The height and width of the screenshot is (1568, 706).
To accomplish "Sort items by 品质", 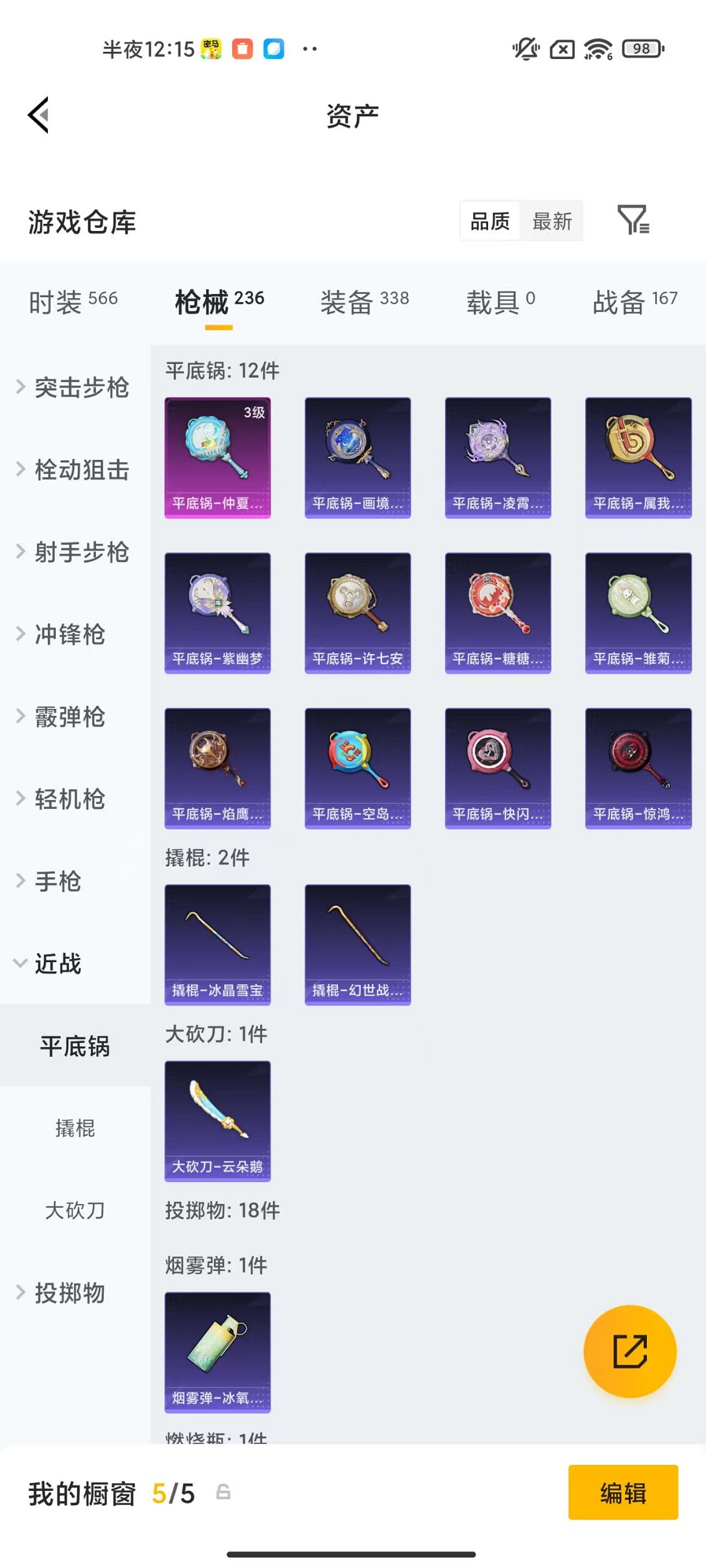I will coord(490,221).
